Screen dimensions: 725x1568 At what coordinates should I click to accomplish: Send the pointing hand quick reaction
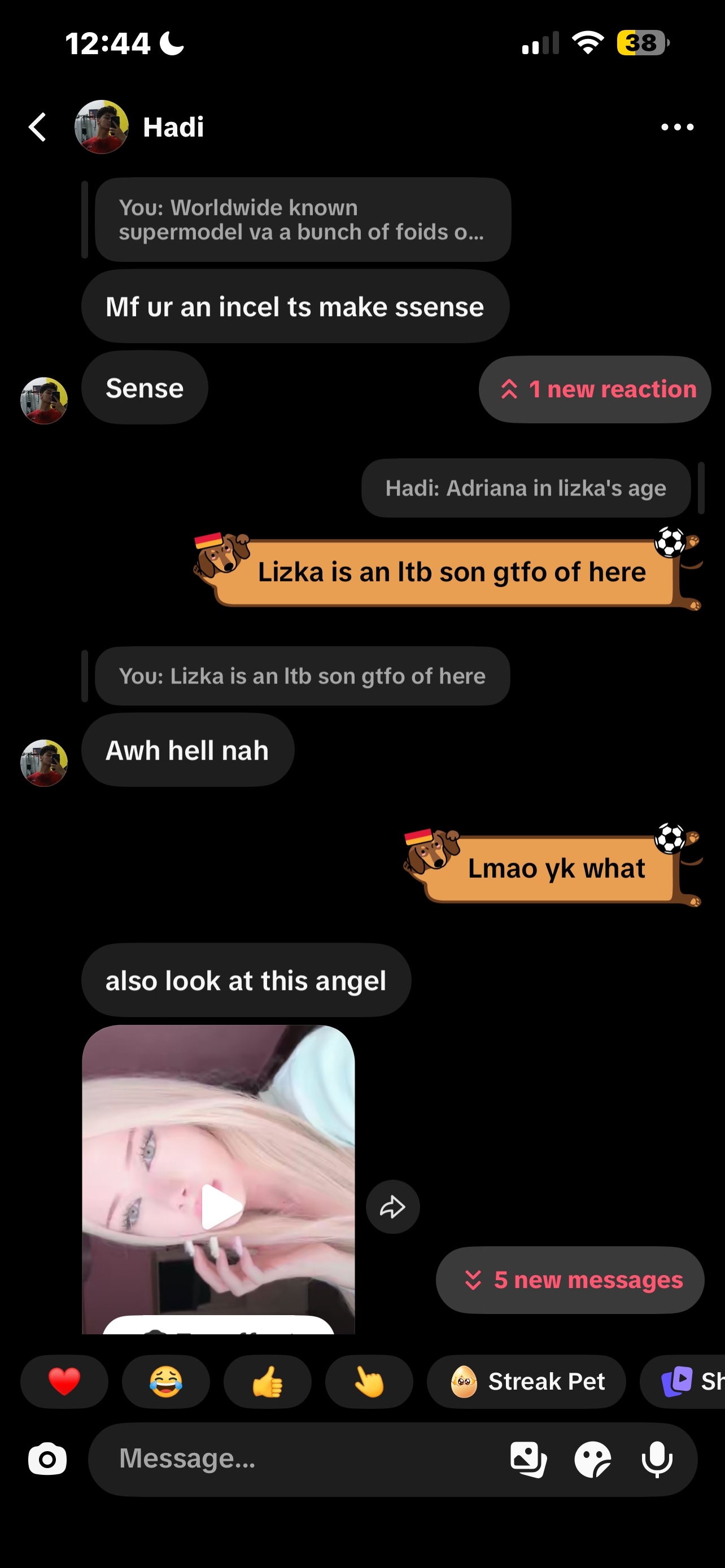coord(369,1381)
